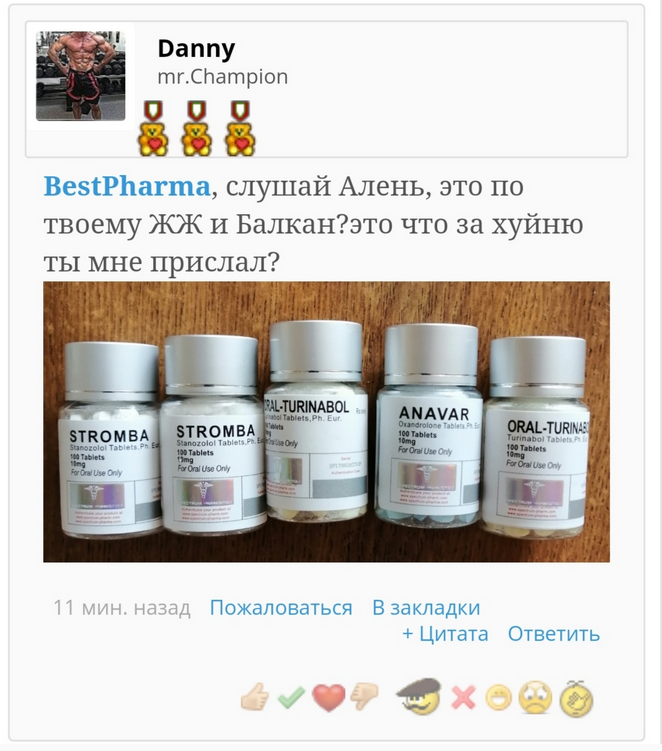React with the sad worried smiley

coord(535,697)
